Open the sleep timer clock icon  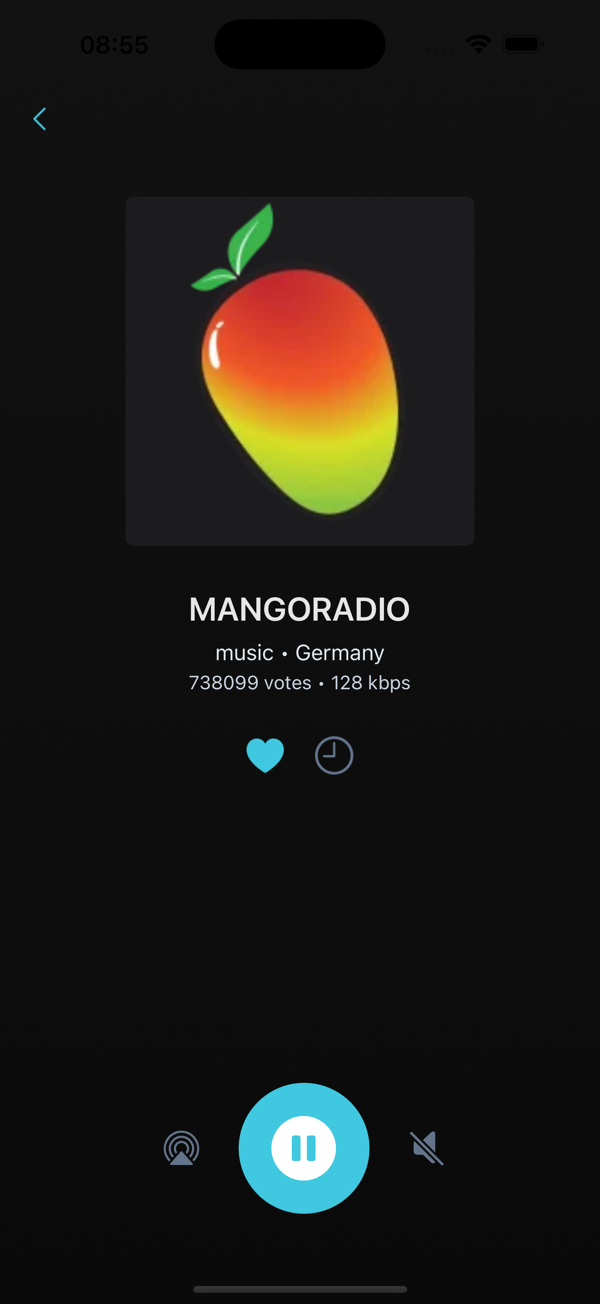pyautogui.click(x=334, y=755)
